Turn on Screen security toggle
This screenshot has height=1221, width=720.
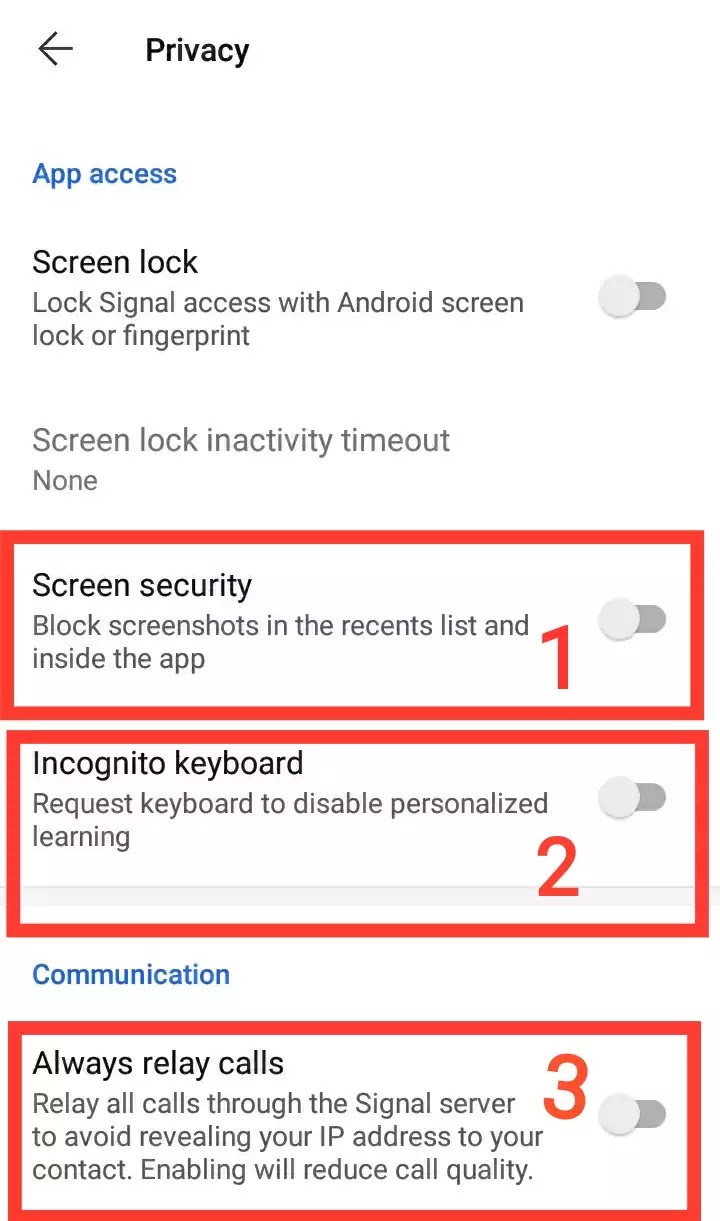(633, 620)
